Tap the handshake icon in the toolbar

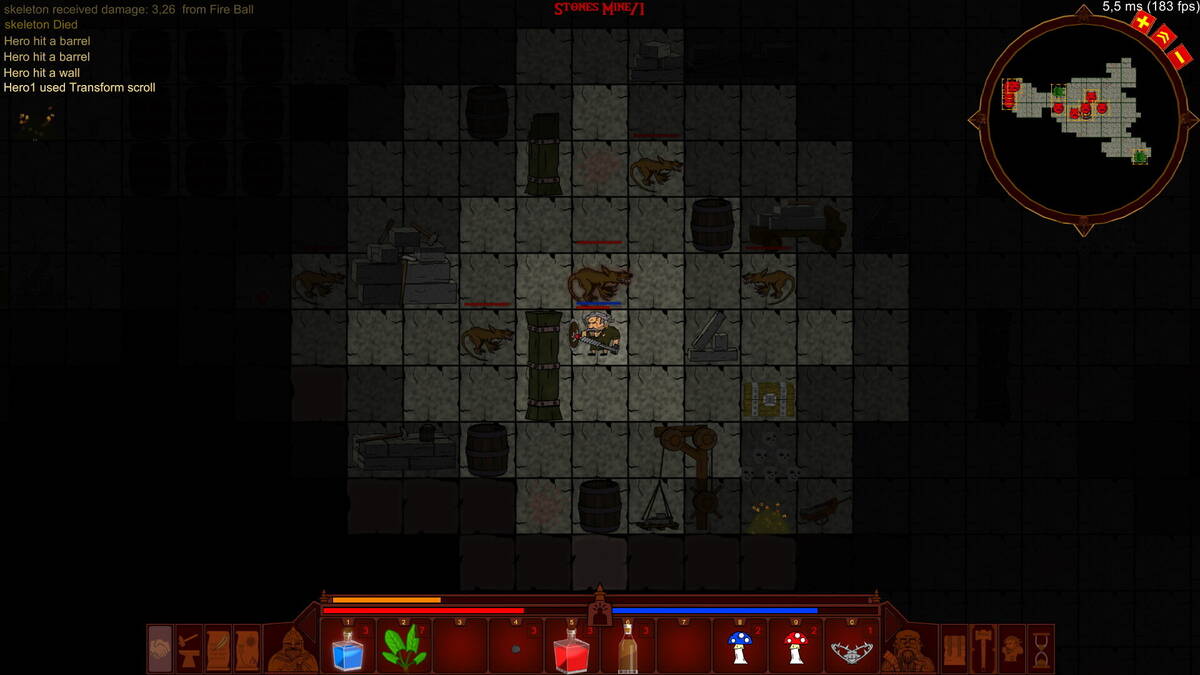[x=160, y=648]
